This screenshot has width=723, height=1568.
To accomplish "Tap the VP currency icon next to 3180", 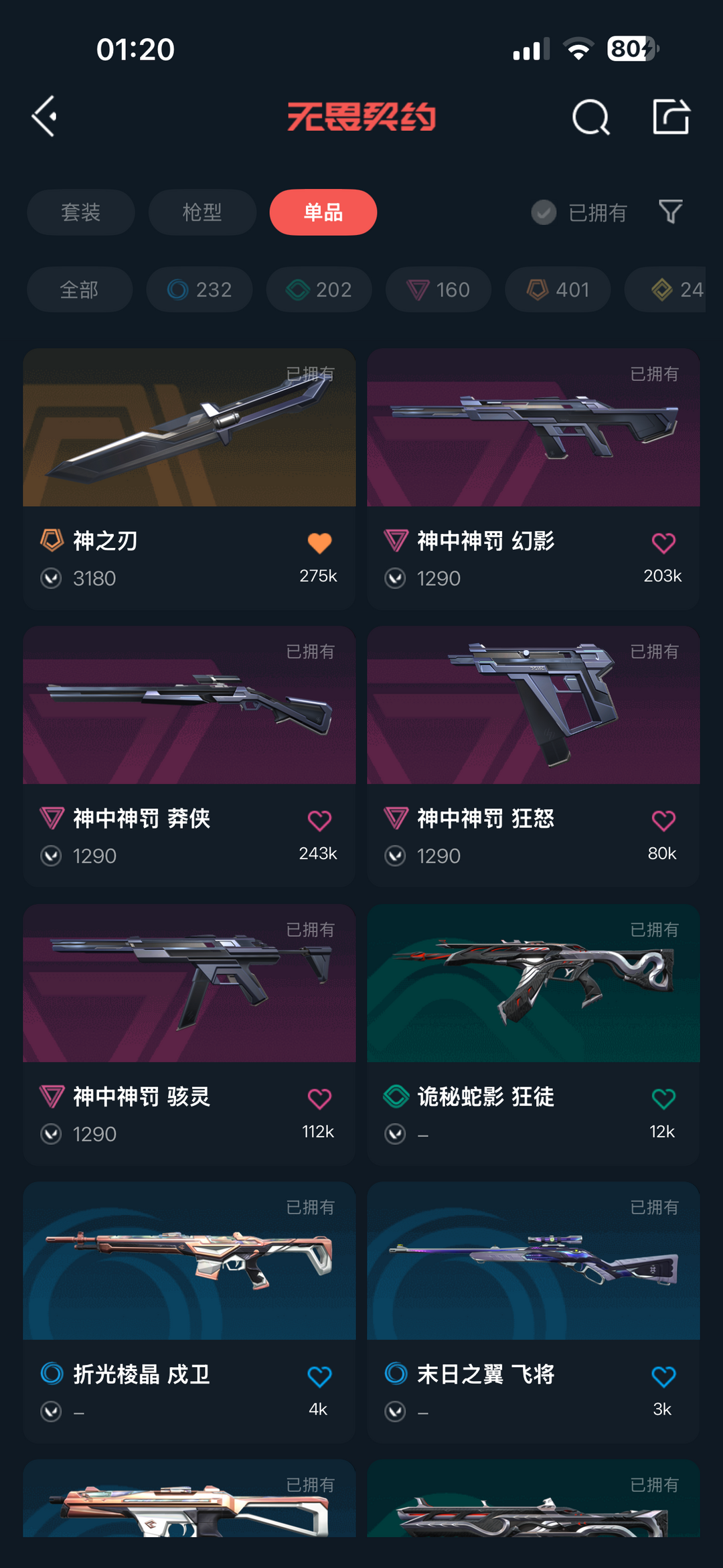I will [x=50, y=577].
